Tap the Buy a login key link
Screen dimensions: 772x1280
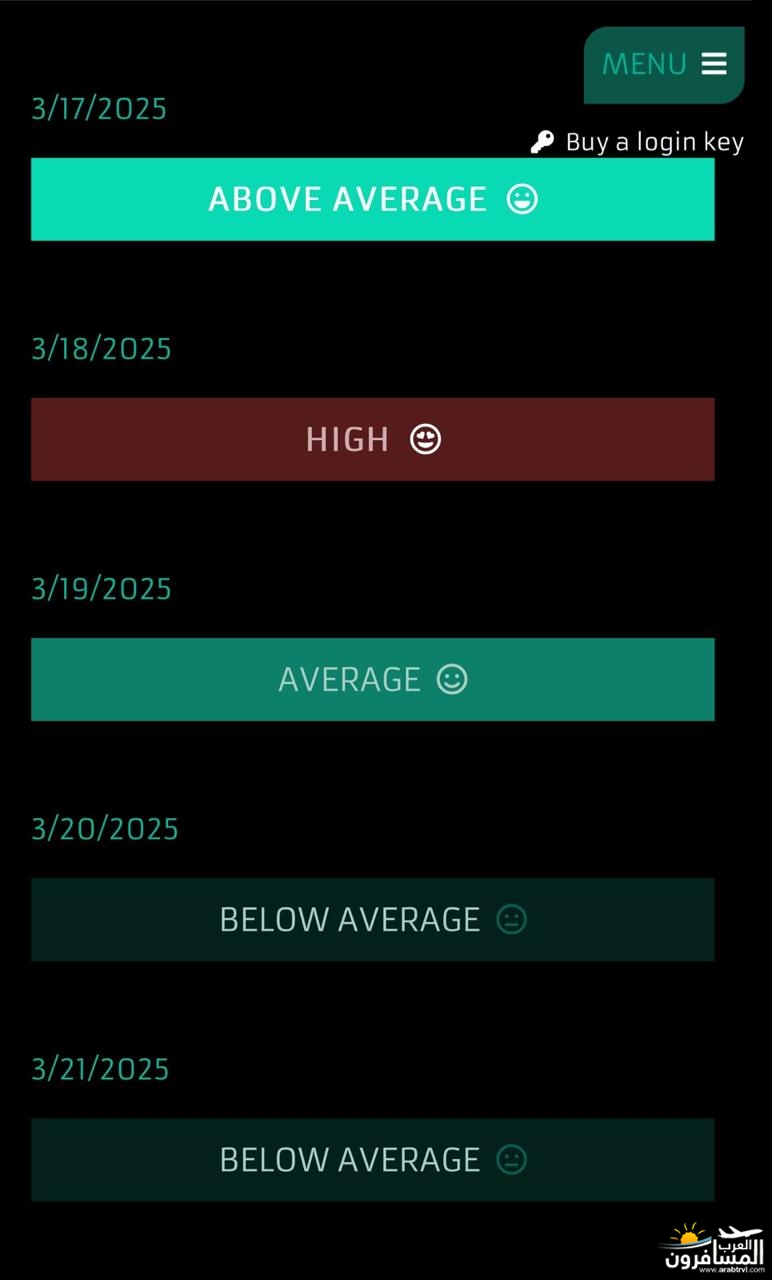point(637,142)
